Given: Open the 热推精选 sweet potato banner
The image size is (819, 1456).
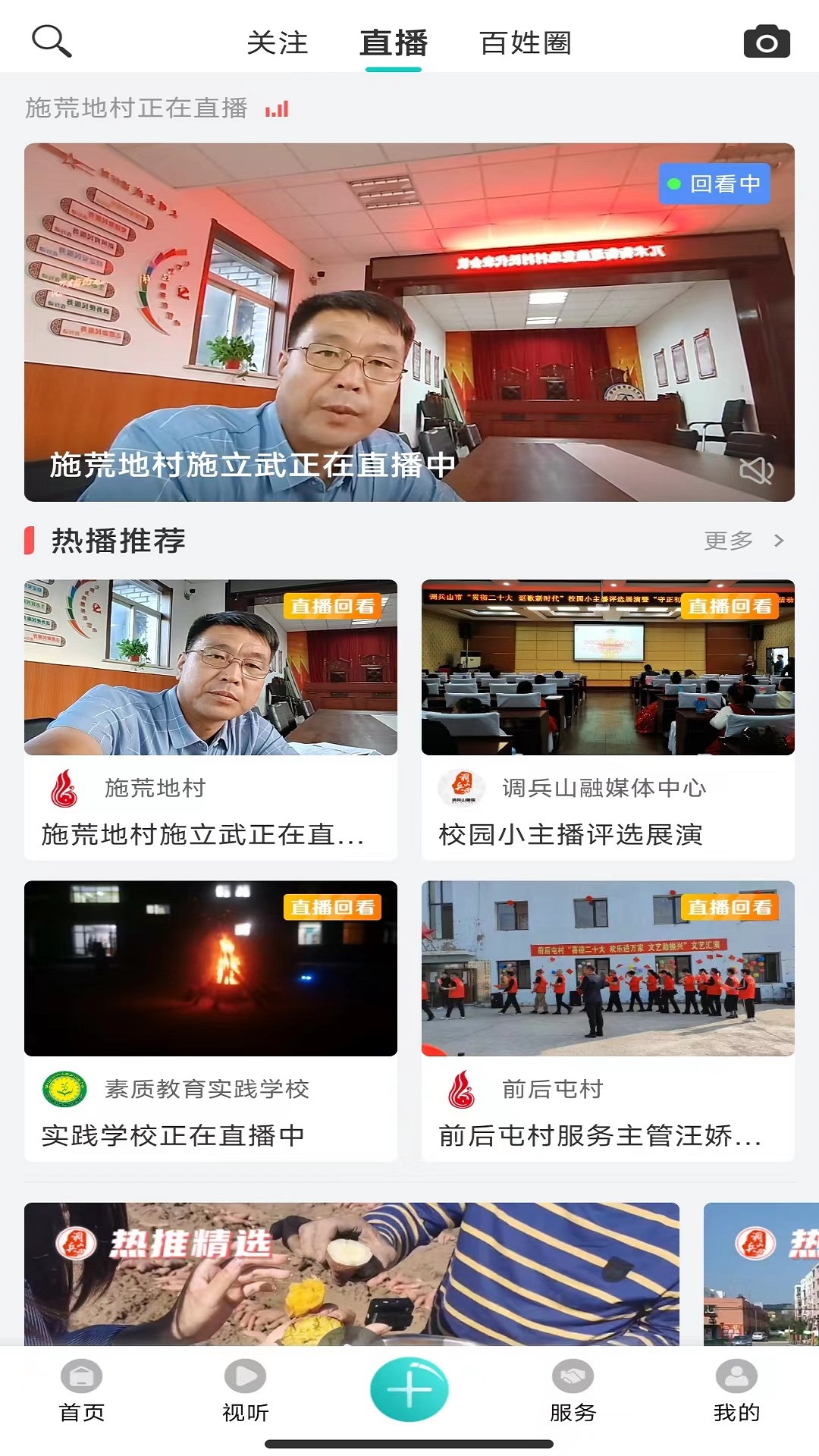Looking at the screenshot, I should (x=352, y=1274).
